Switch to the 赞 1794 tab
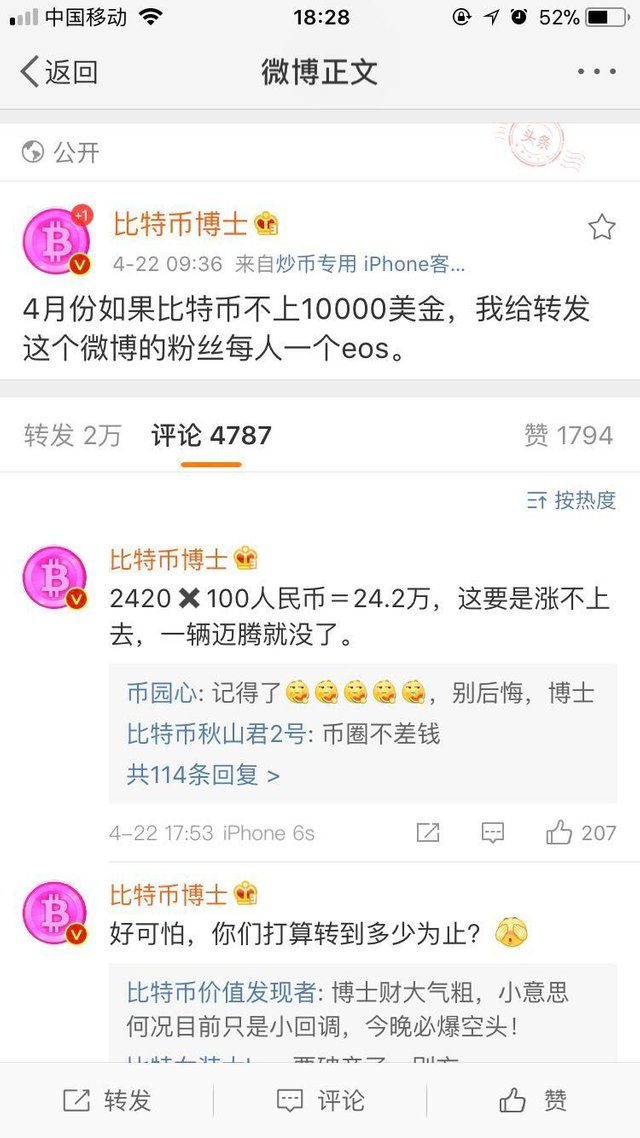The width and height of the screenshot is (640, 1138). 568,435
